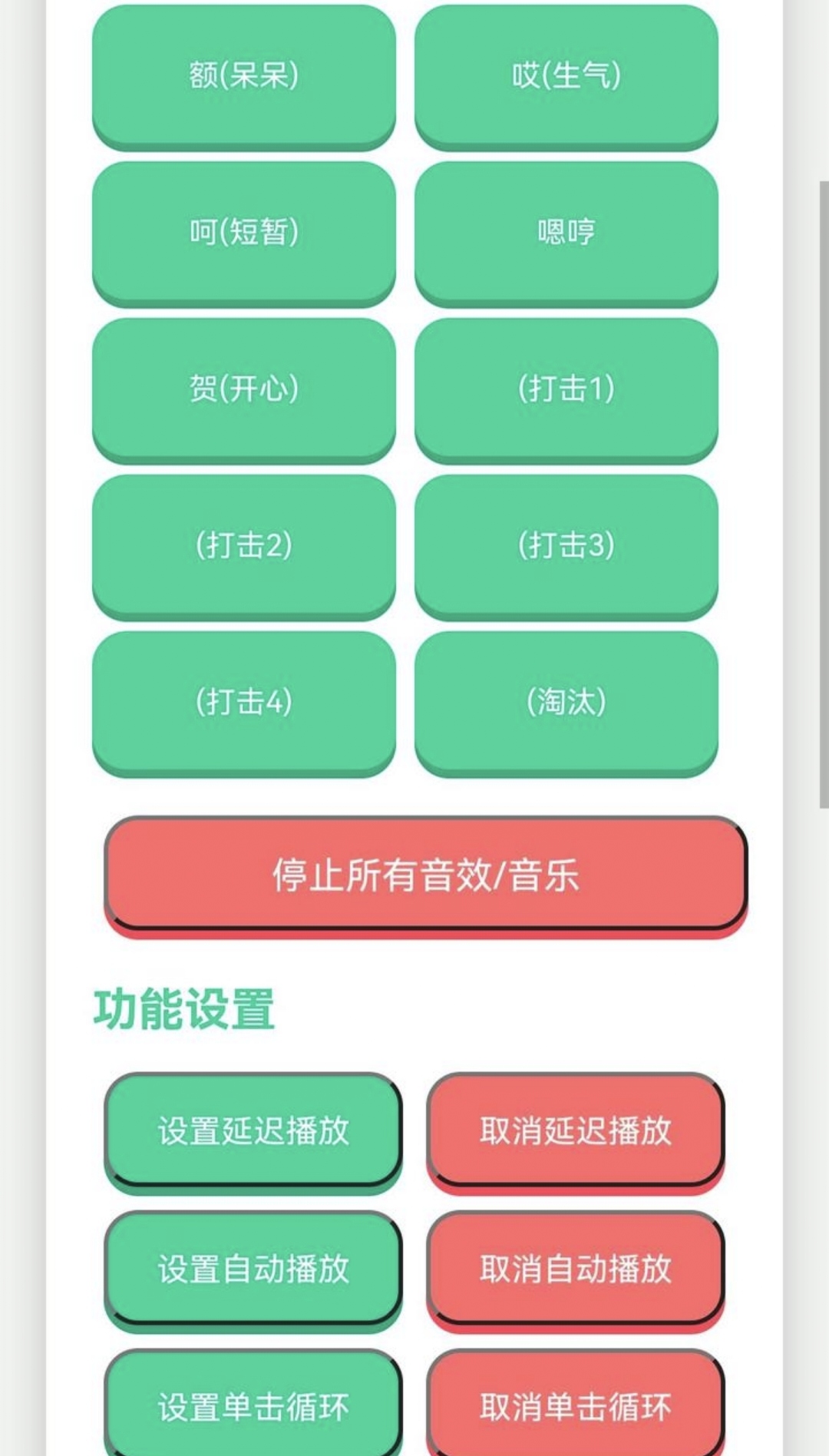Stop all sounds with 停止所有音效/音乐
Viewport: 829px width, 1456px height.
click(x=425, y=874)
